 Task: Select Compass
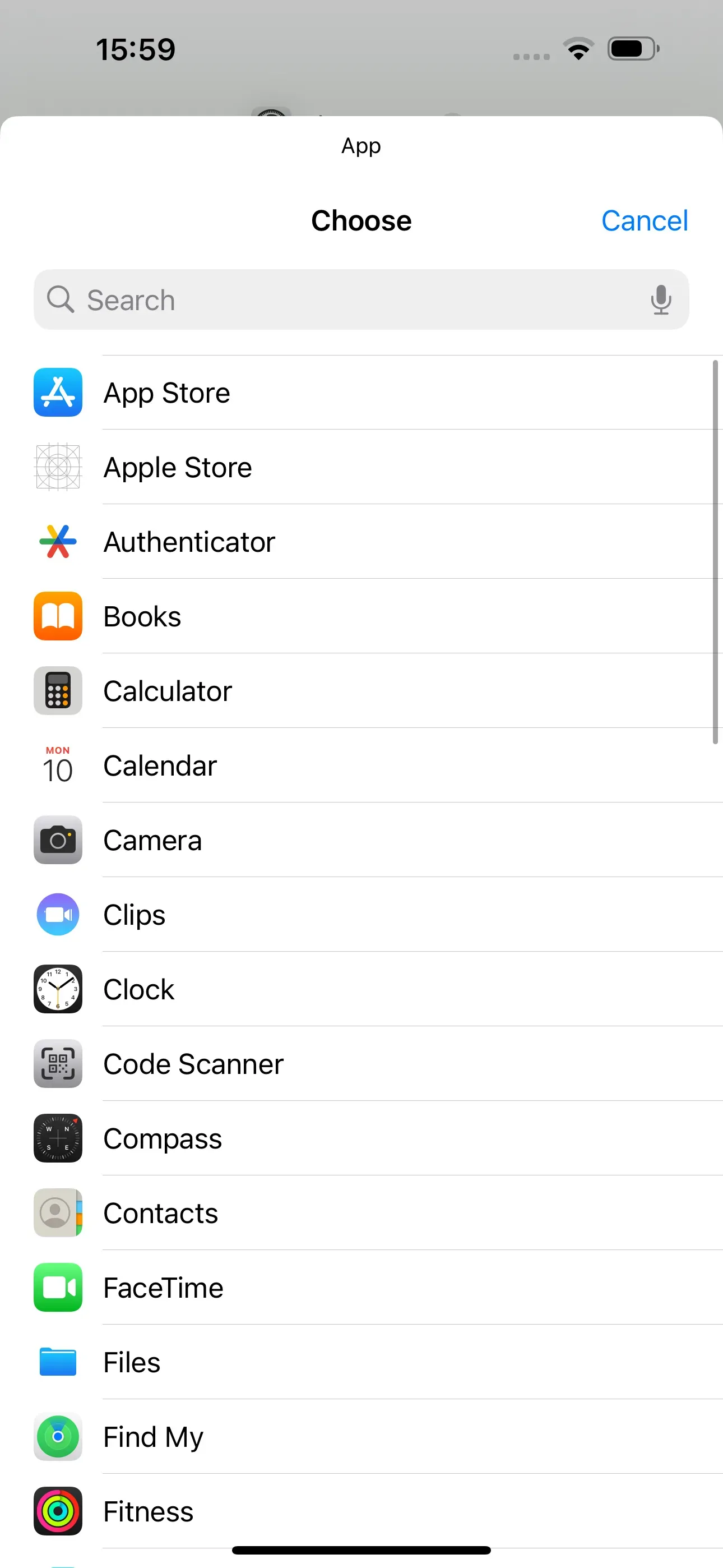(361, 1138)
